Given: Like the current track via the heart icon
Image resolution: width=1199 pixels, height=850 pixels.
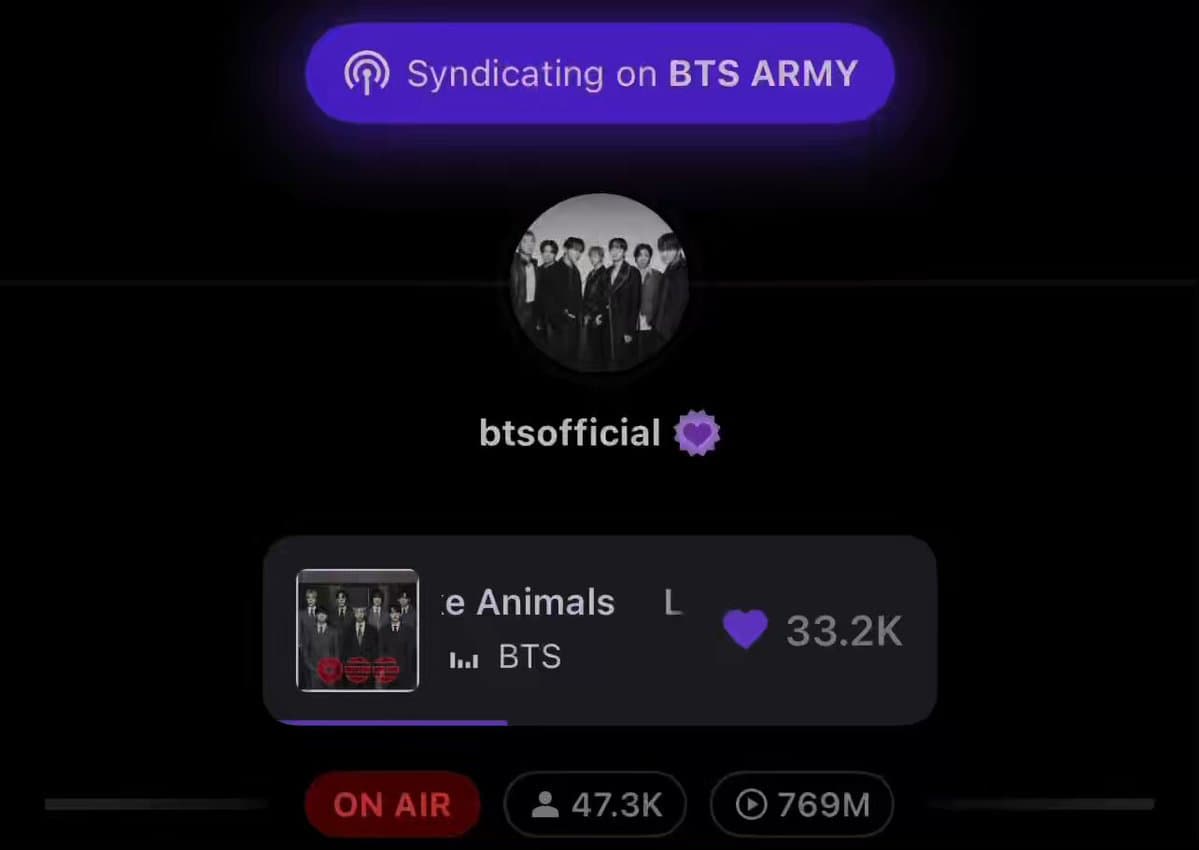Looking at the screenshot, I should click(745, 630).
